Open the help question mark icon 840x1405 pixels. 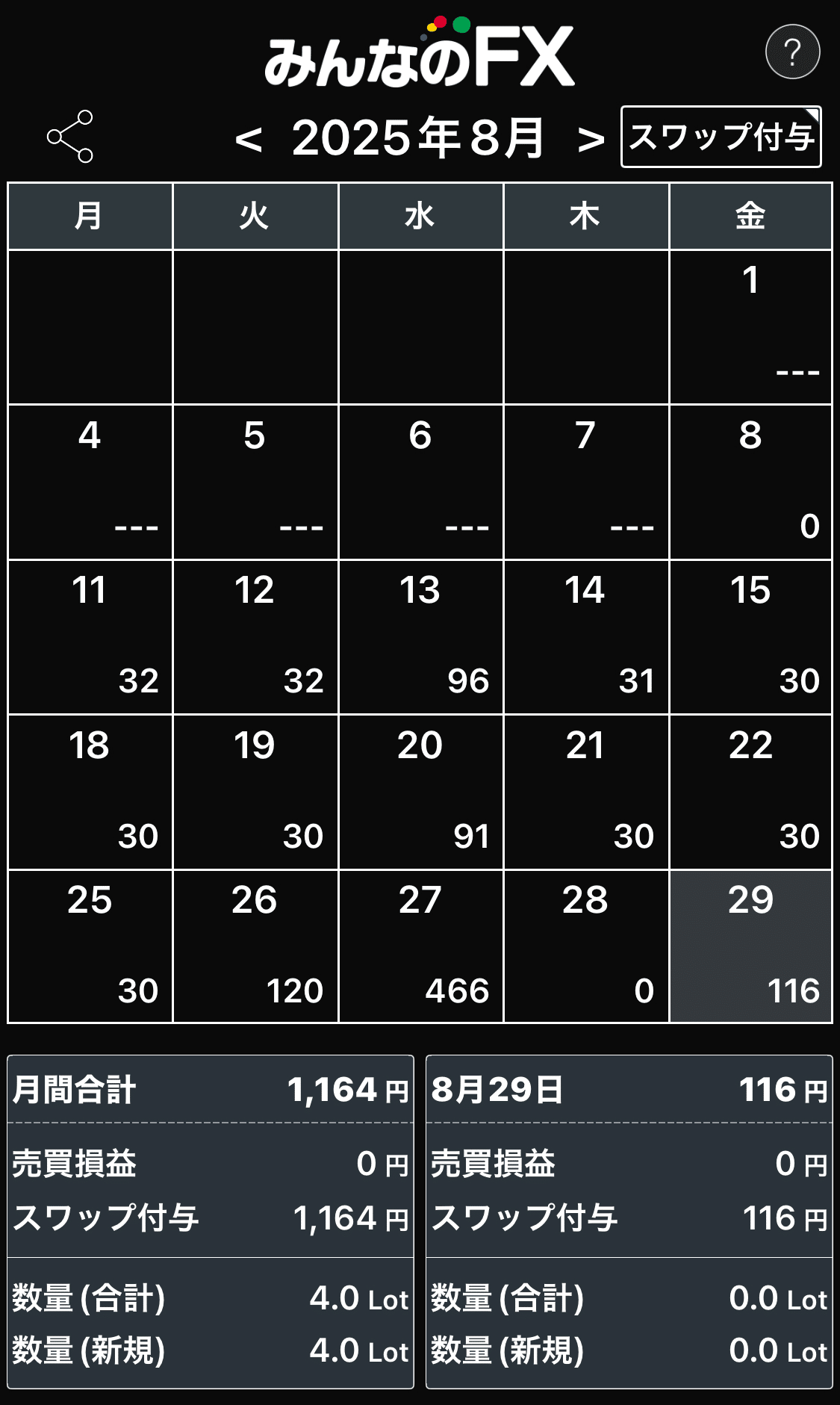[792, 52]
